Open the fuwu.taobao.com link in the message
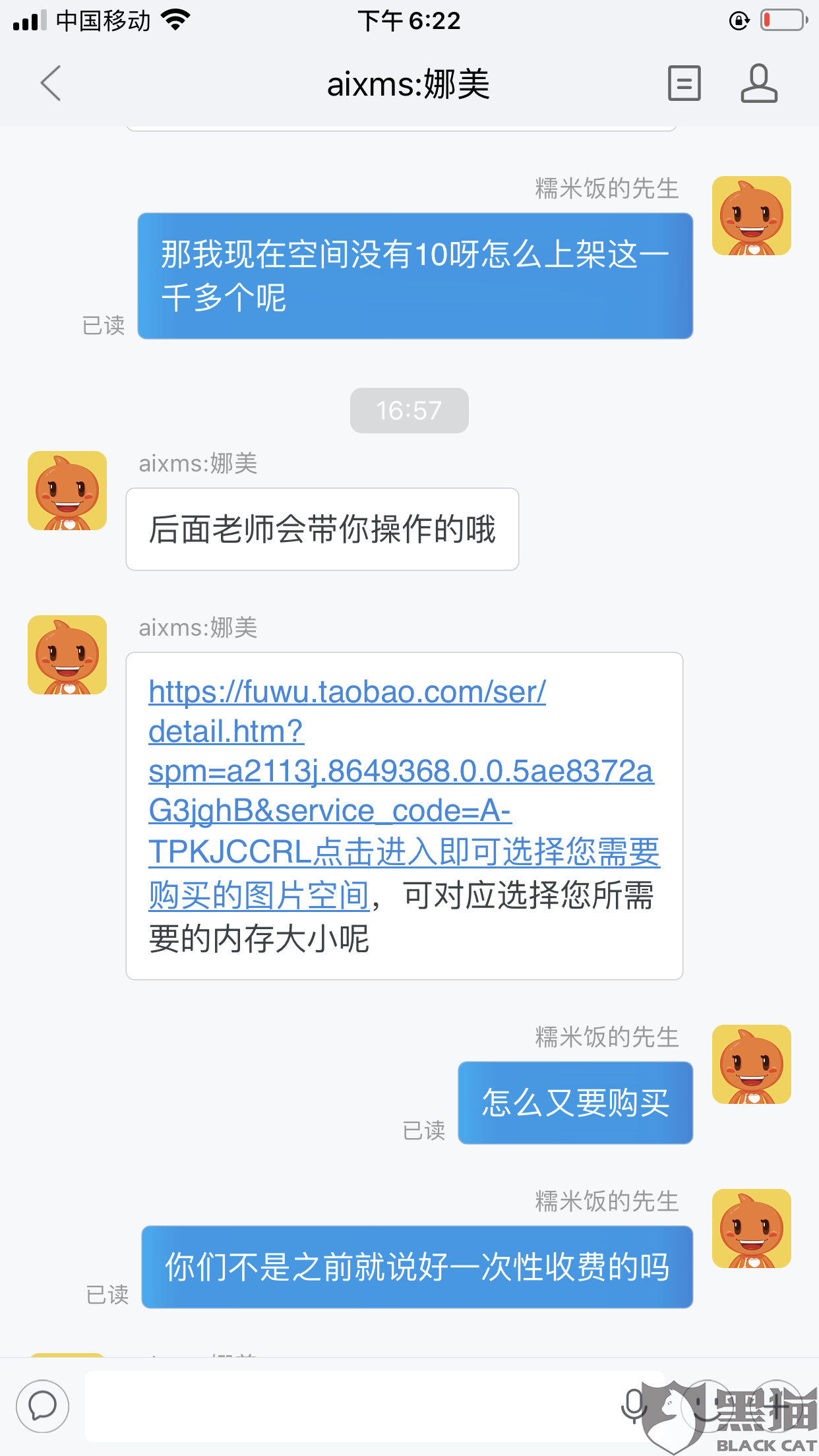The height and width of the screenshot is (1456, 819). [x=404, y=794]
